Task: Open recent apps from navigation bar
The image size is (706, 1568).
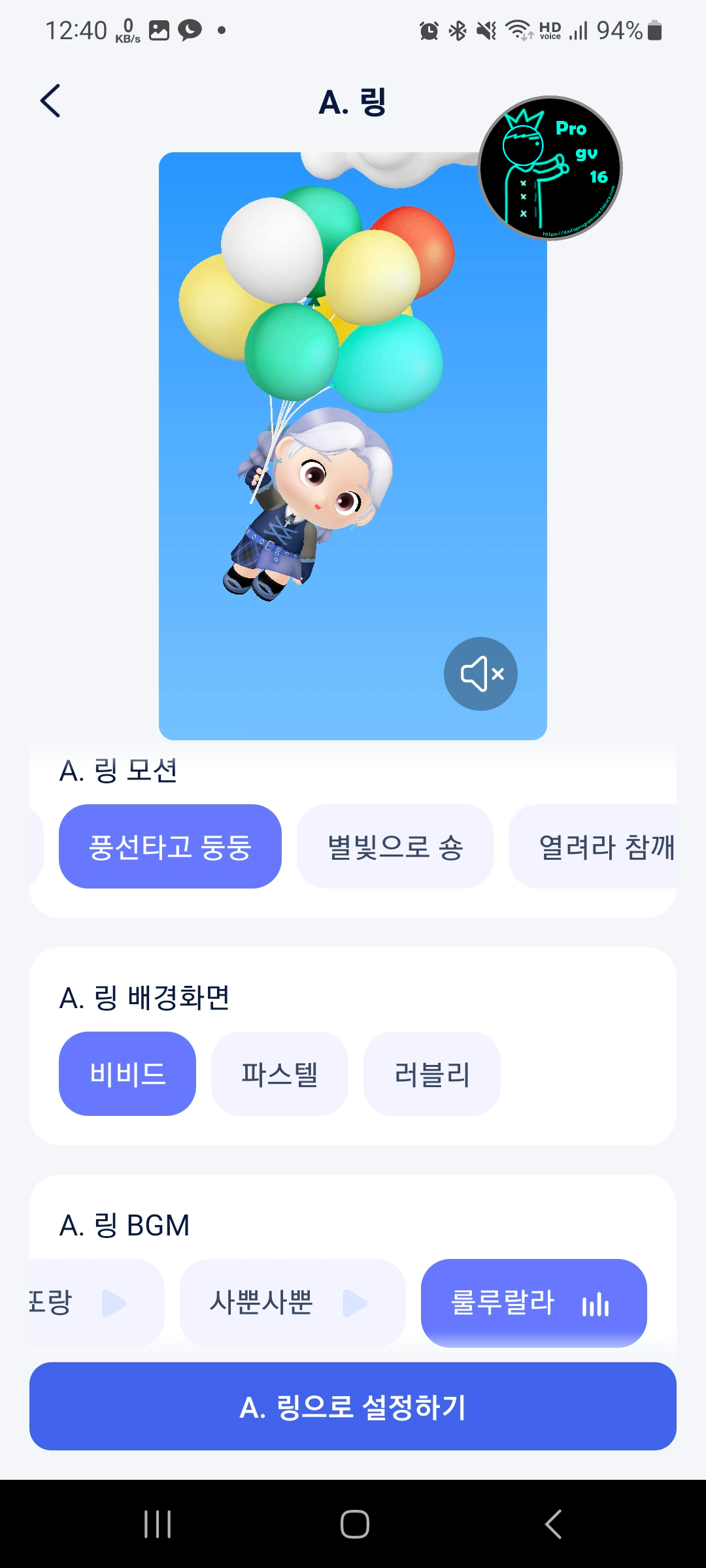Action: coord(156,1522)
